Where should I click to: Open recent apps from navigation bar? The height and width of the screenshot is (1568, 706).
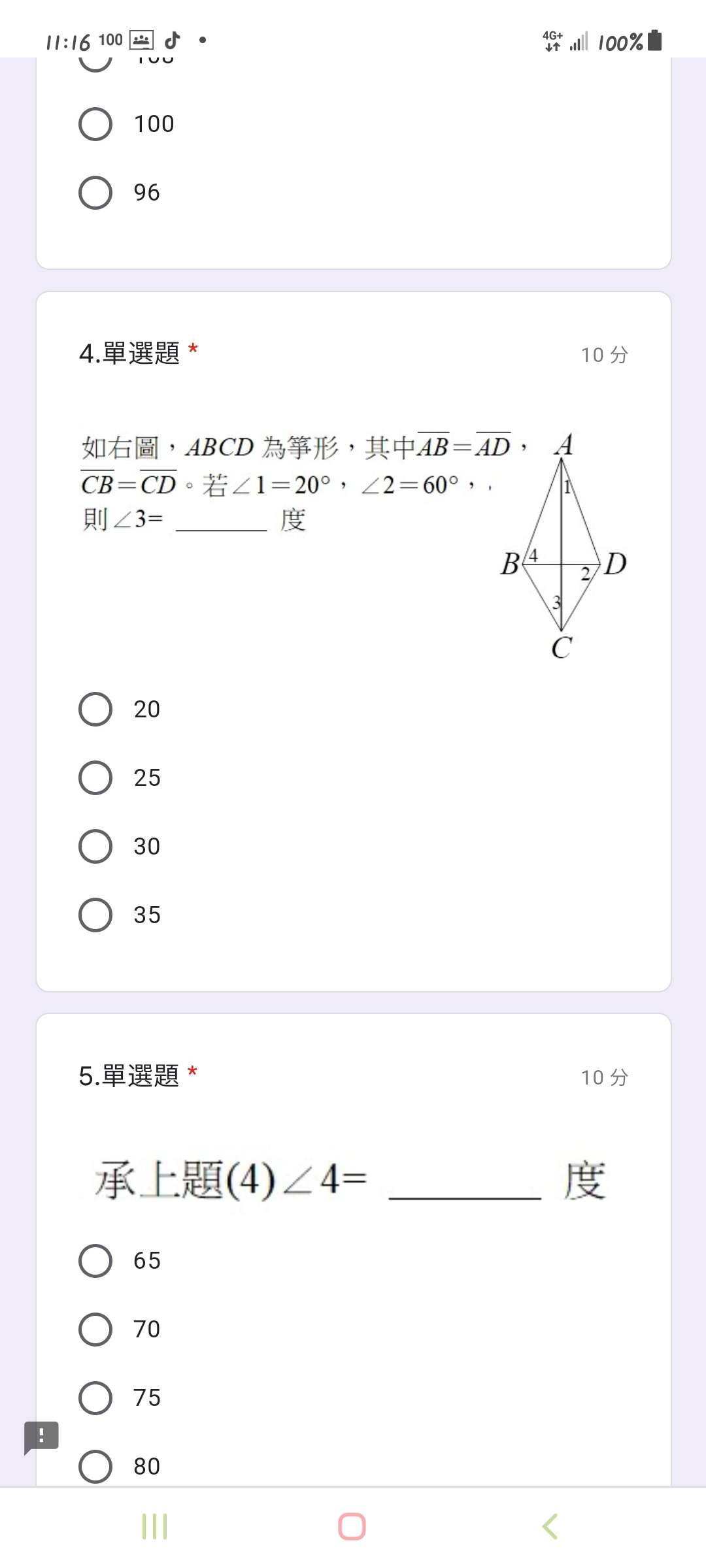[155, 1527]
